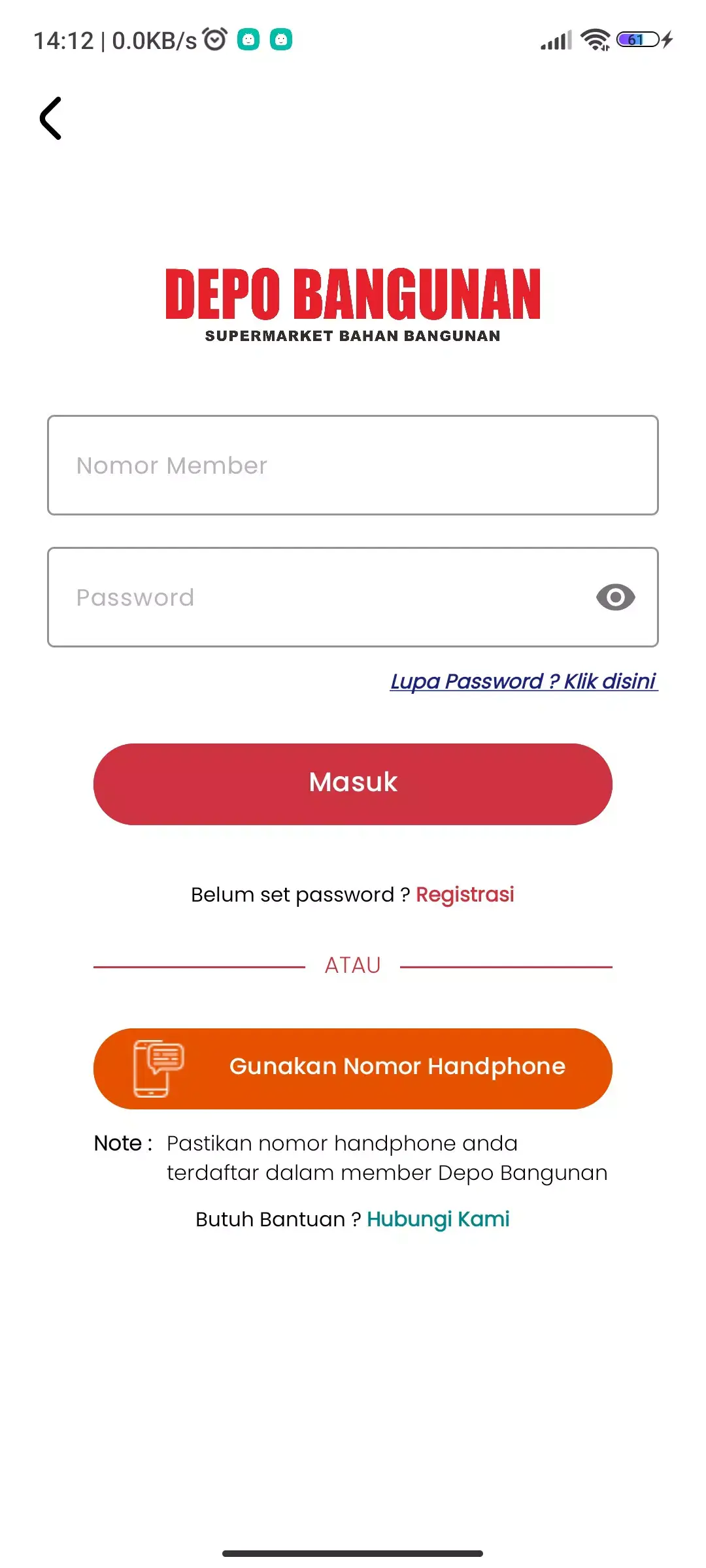Viewport: 706px width, 1568px height.
Task: Click the Nomor Member input field
Action: 353,465
